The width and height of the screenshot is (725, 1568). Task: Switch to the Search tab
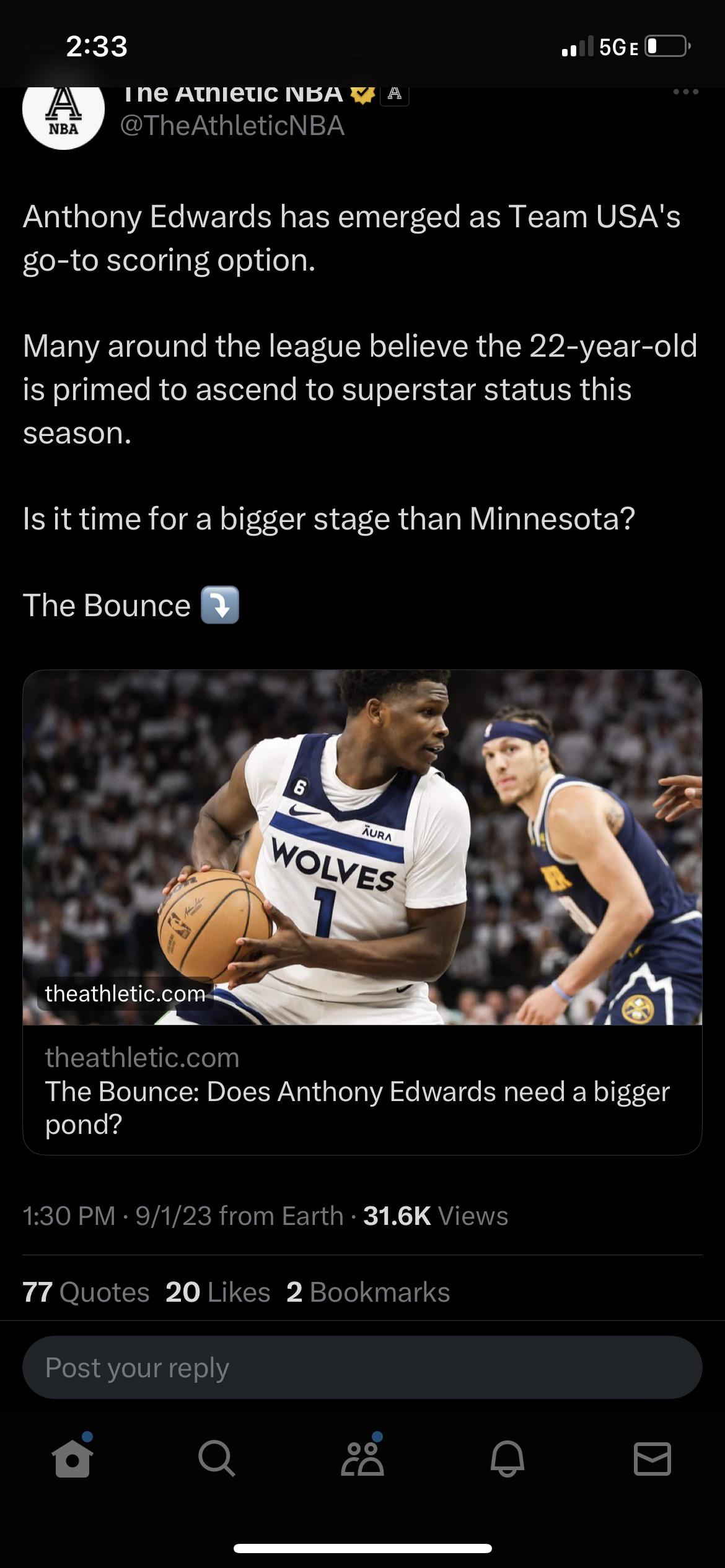tap(217, 1458)
